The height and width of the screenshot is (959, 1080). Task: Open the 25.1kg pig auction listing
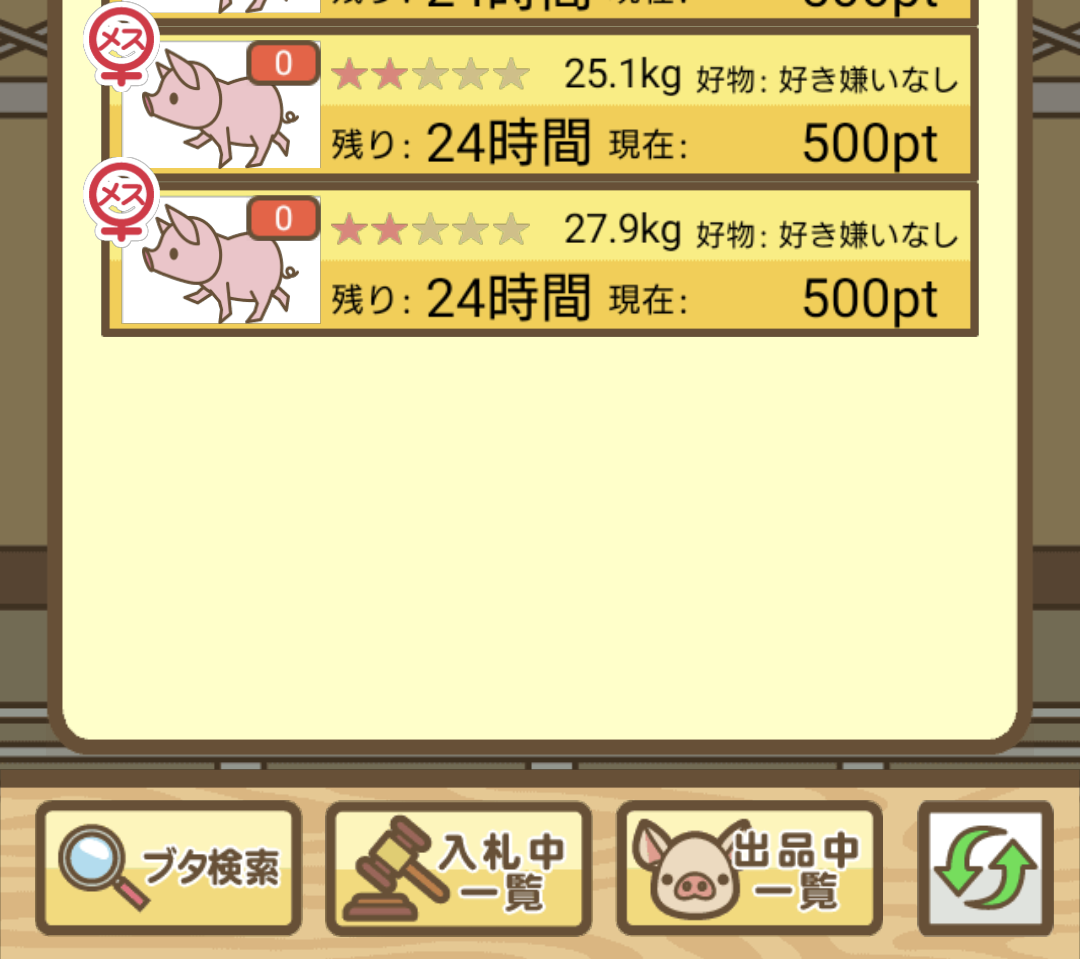click(x=540, y=105)
